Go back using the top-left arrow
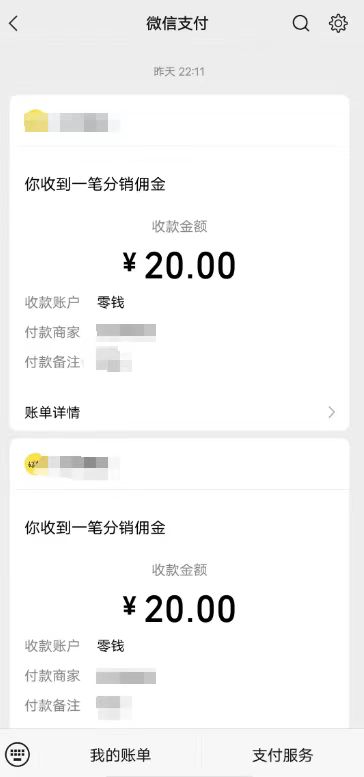The image size is (364, 777). [x=14, y=23]
